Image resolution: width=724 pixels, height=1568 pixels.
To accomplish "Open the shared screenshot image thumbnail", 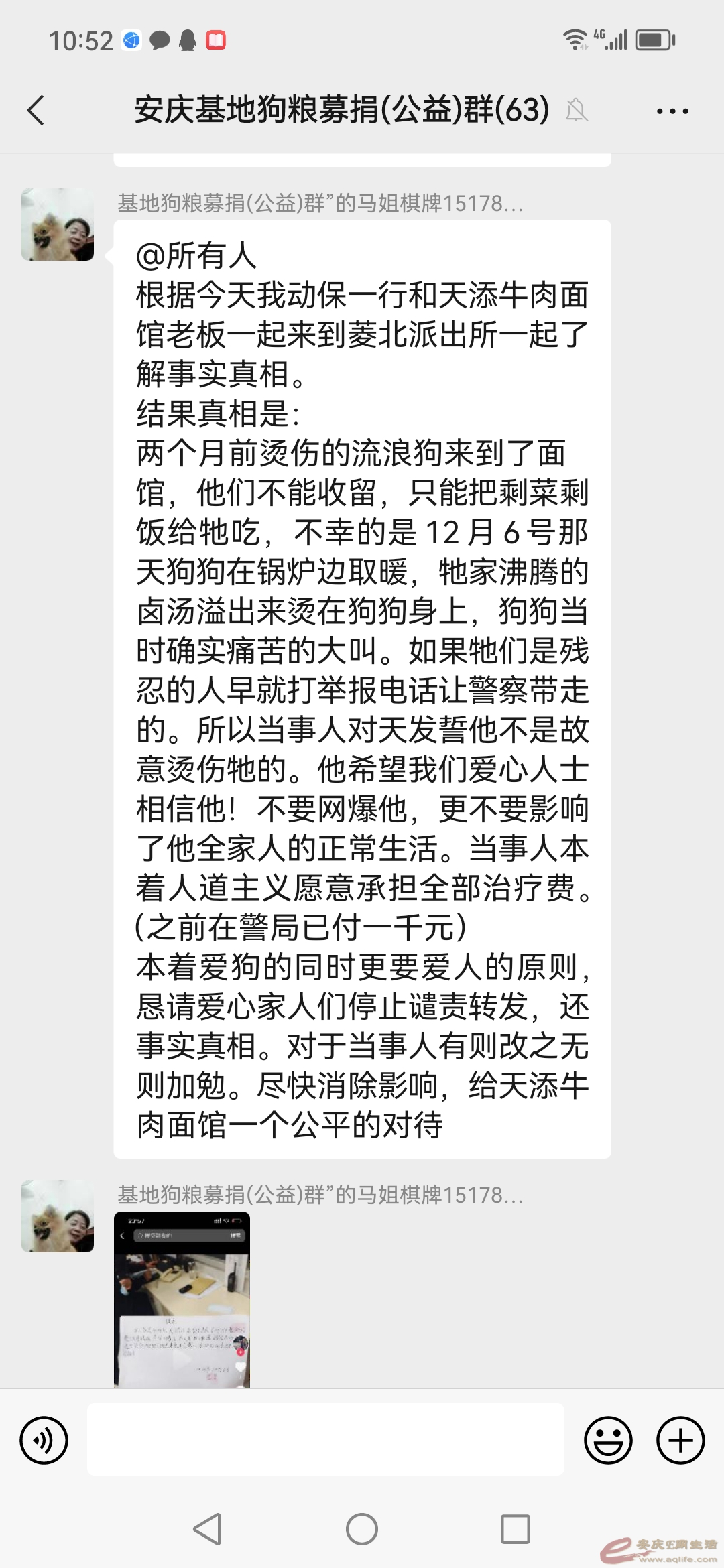I will [182, 1299].
